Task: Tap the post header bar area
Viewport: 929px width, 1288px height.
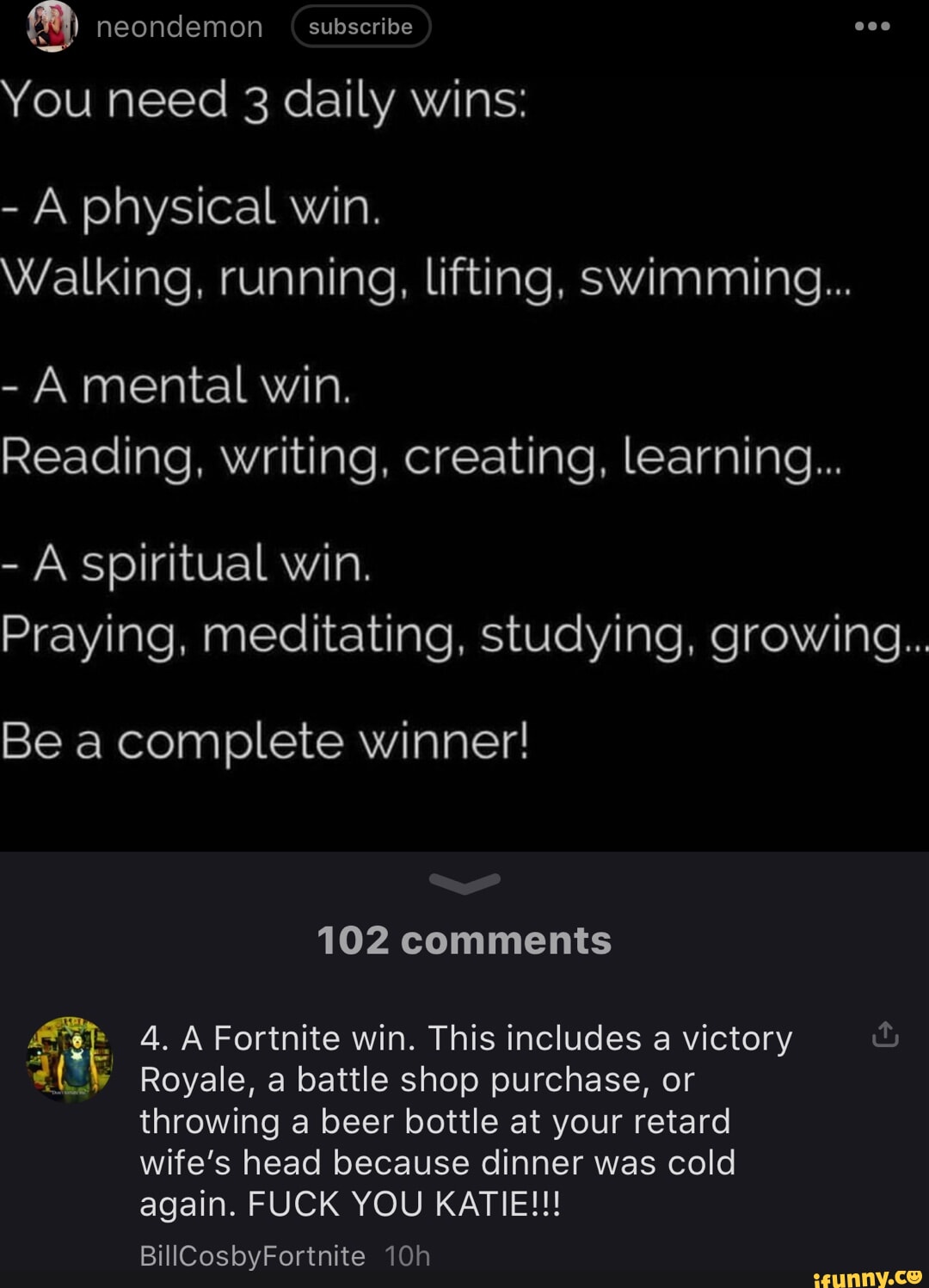Action: [x=464, y=27]
